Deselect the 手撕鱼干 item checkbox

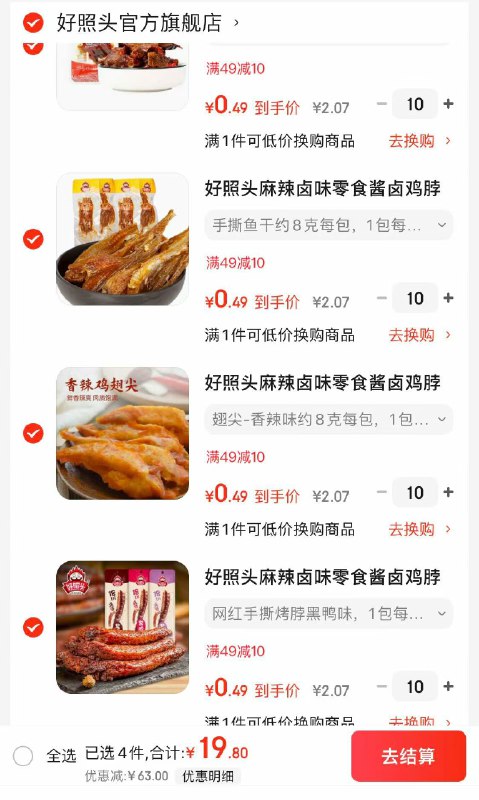pos(33,239)
